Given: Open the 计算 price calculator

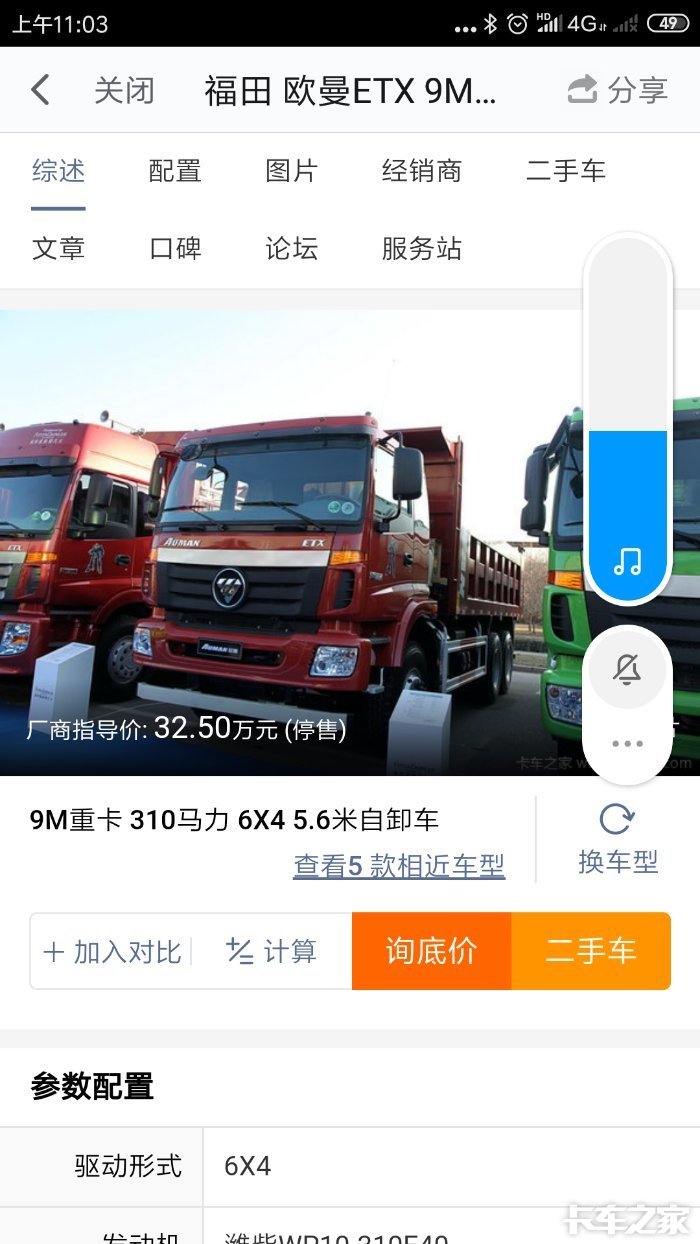Looking at the screenshot, I should pyautogui.click(x=271, y=951).
